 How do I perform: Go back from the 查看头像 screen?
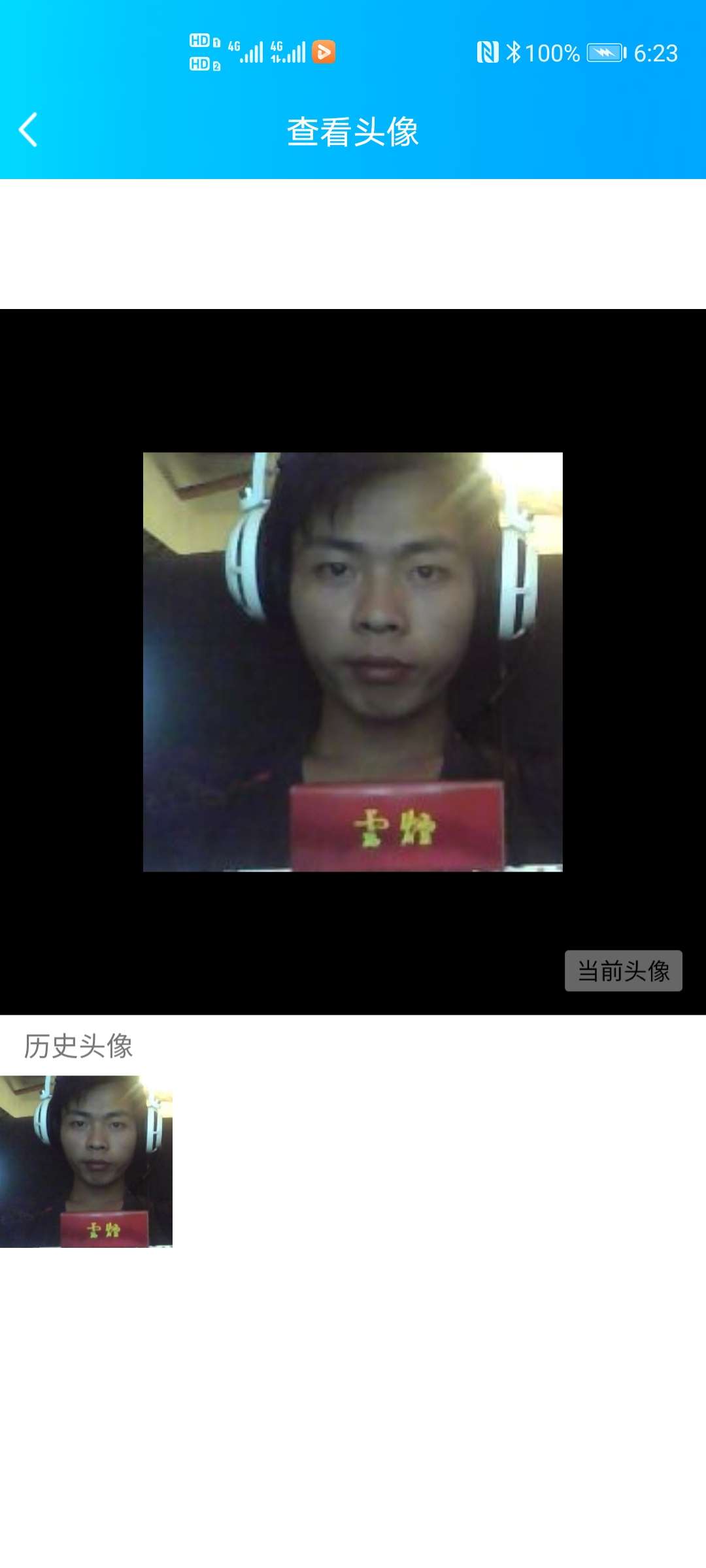28,130
